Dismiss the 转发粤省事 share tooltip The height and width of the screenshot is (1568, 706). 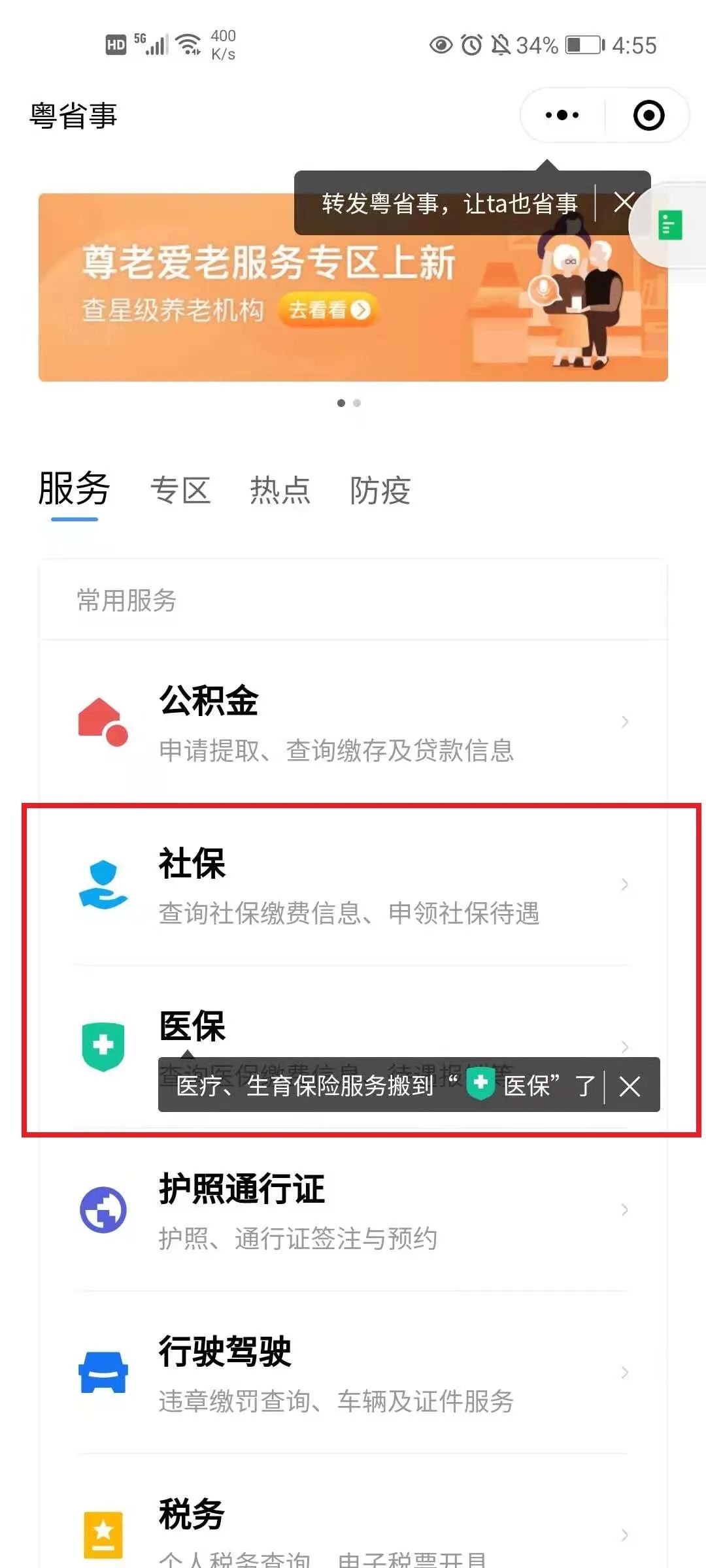pyautogui.click(x=624, y=203)
